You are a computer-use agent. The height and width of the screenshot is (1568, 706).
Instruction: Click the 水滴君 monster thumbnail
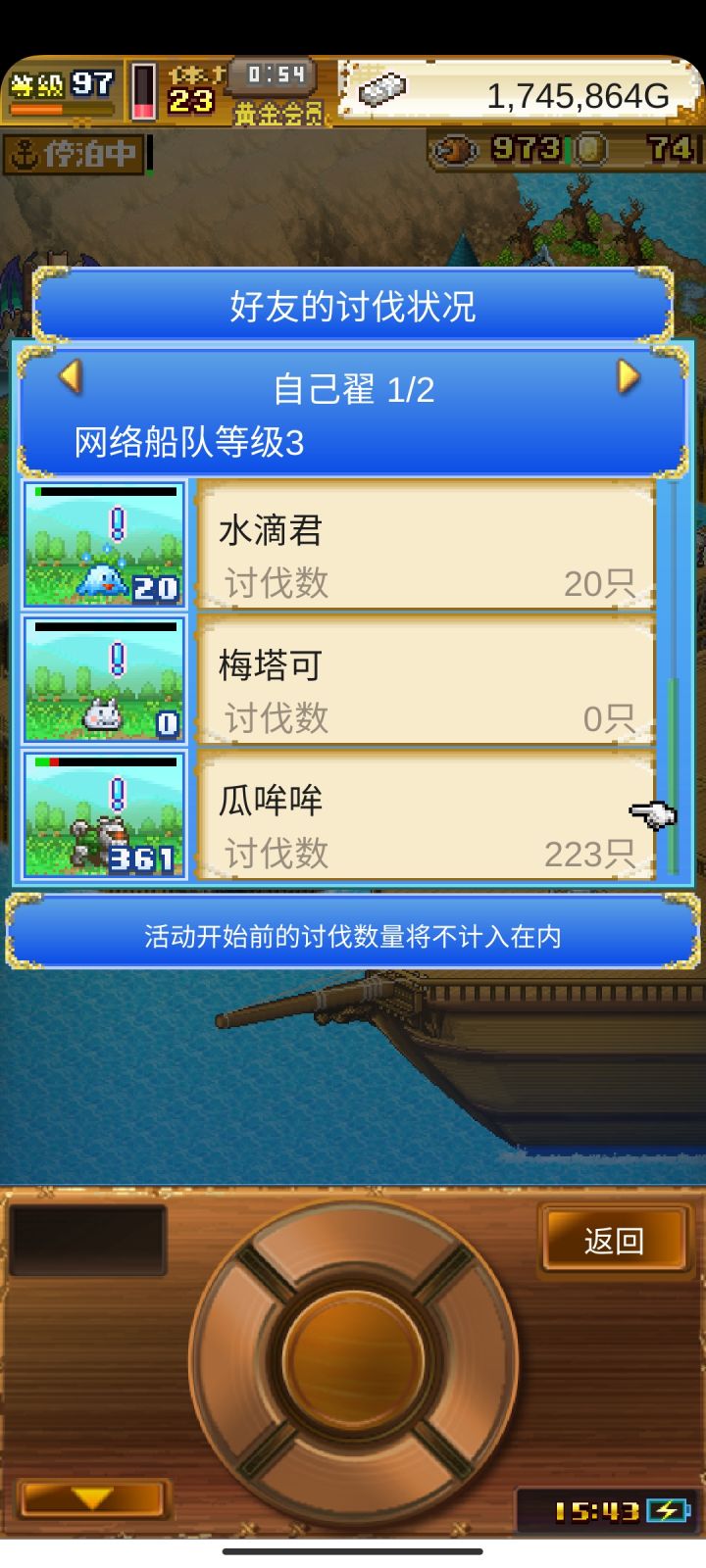[103, 544]
